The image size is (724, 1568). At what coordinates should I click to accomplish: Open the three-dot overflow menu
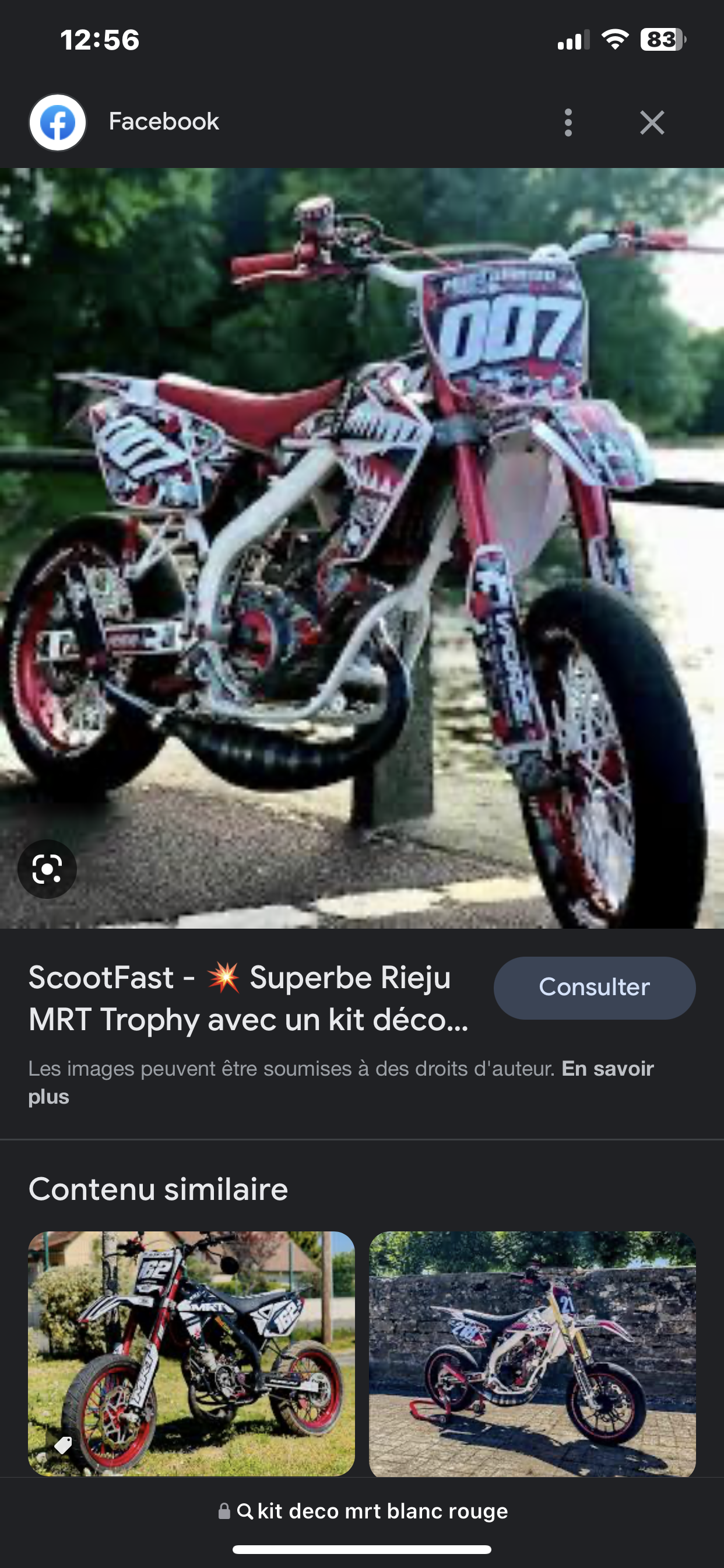[x=568, y=123]
